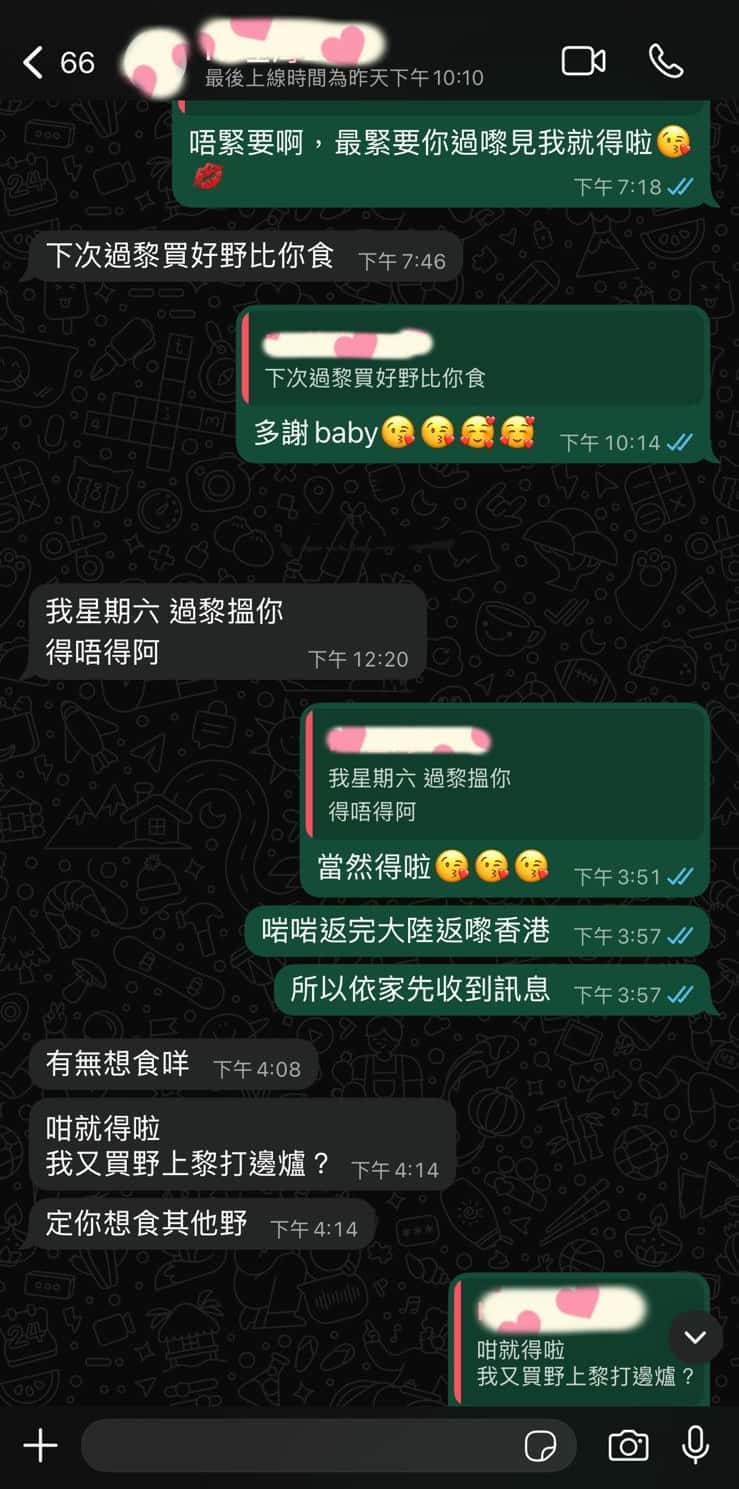
Task: Tap the quoted message above 多謝 baby
Action: point(472,362)
